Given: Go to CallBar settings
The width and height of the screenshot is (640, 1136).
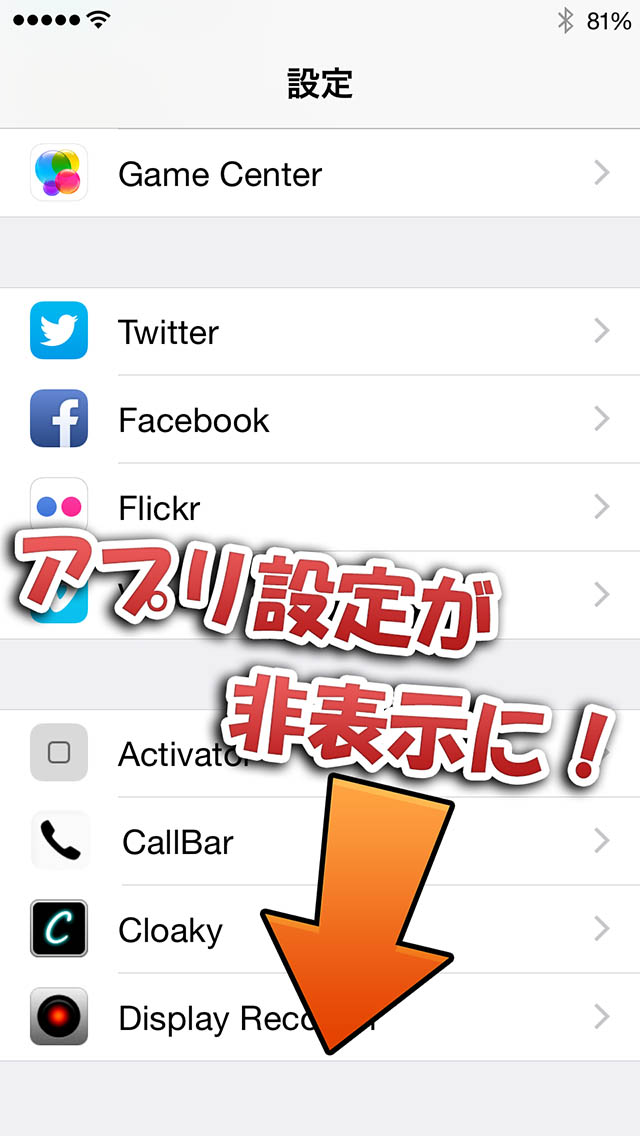Looking at the screenshot, I should 320,841.
